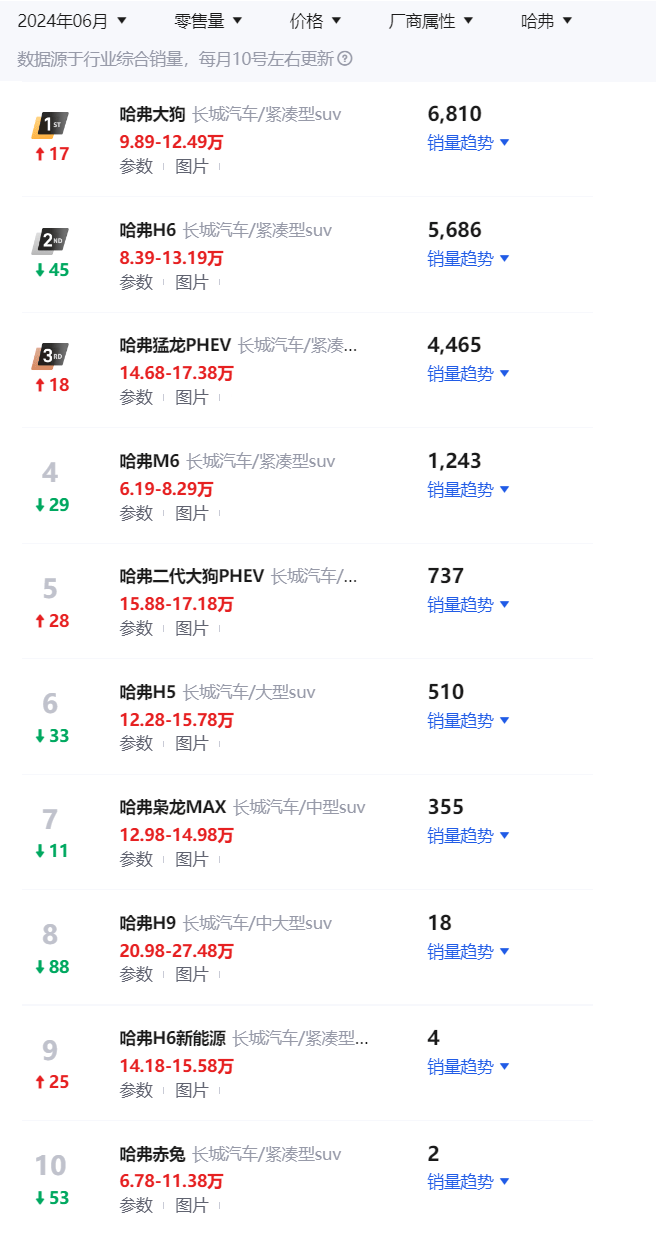Viewport: 657px width, 1255px height.
Task: Open the 哈弗 brand dropdown
Action: 547,21
